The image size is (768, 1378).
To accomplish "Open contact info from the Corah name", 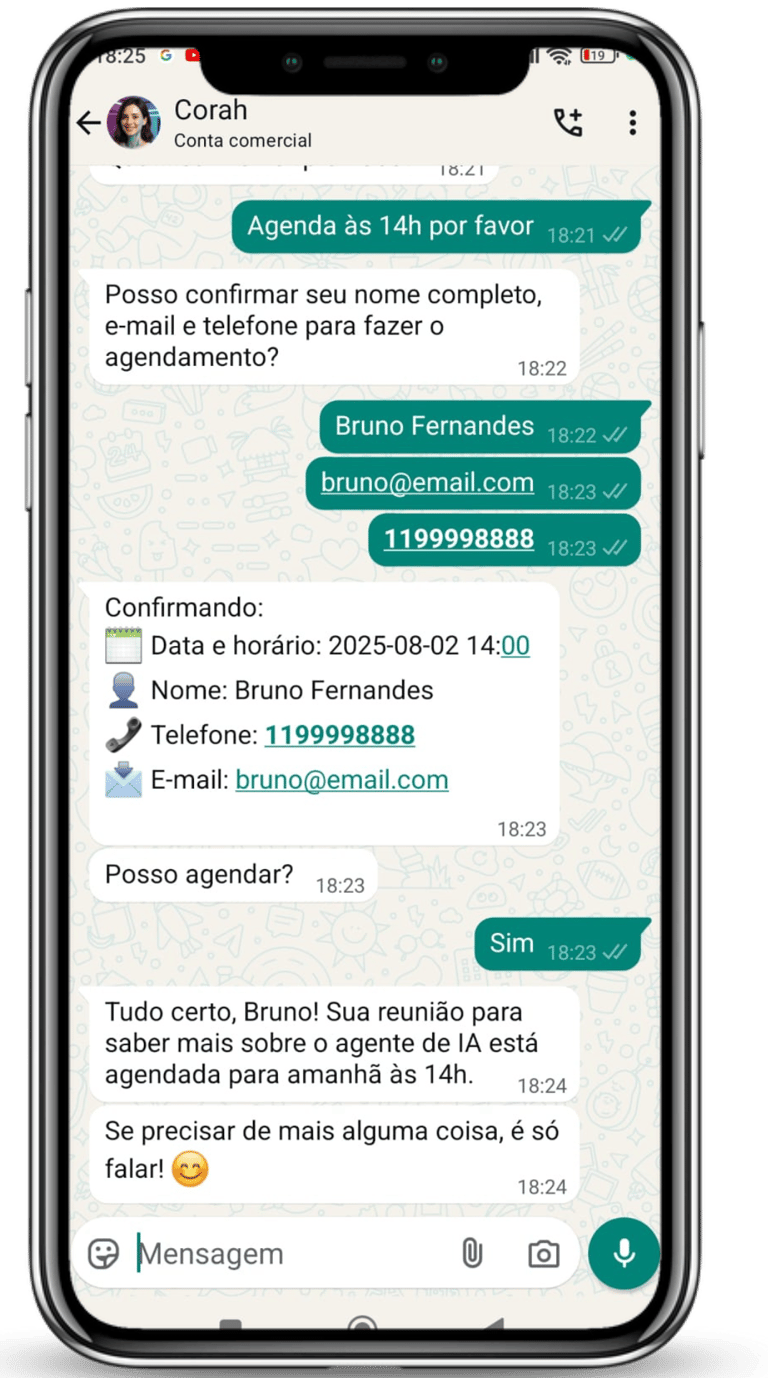I will (210, 110).
